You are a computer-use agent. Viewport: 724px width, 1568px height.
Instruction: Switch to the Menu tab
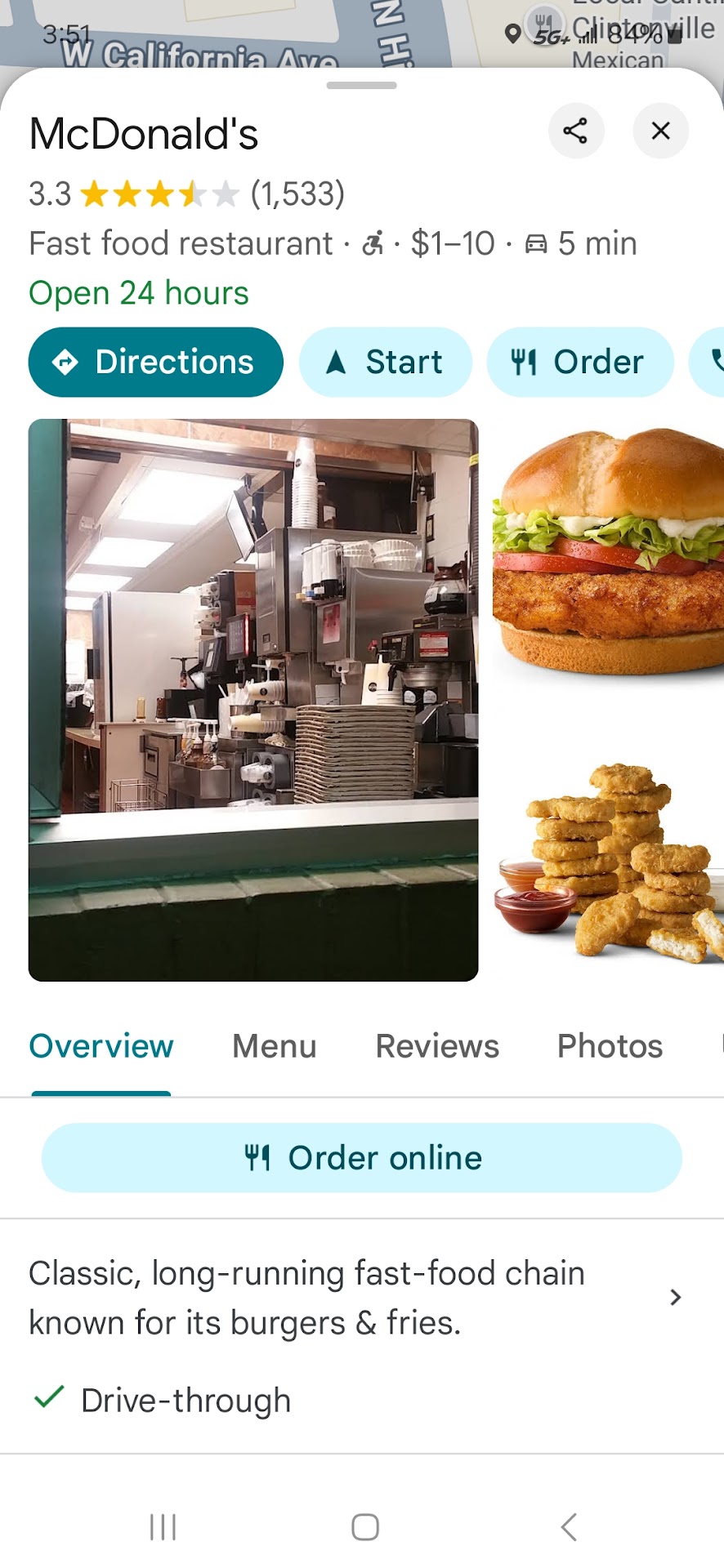click(275, 1046)
